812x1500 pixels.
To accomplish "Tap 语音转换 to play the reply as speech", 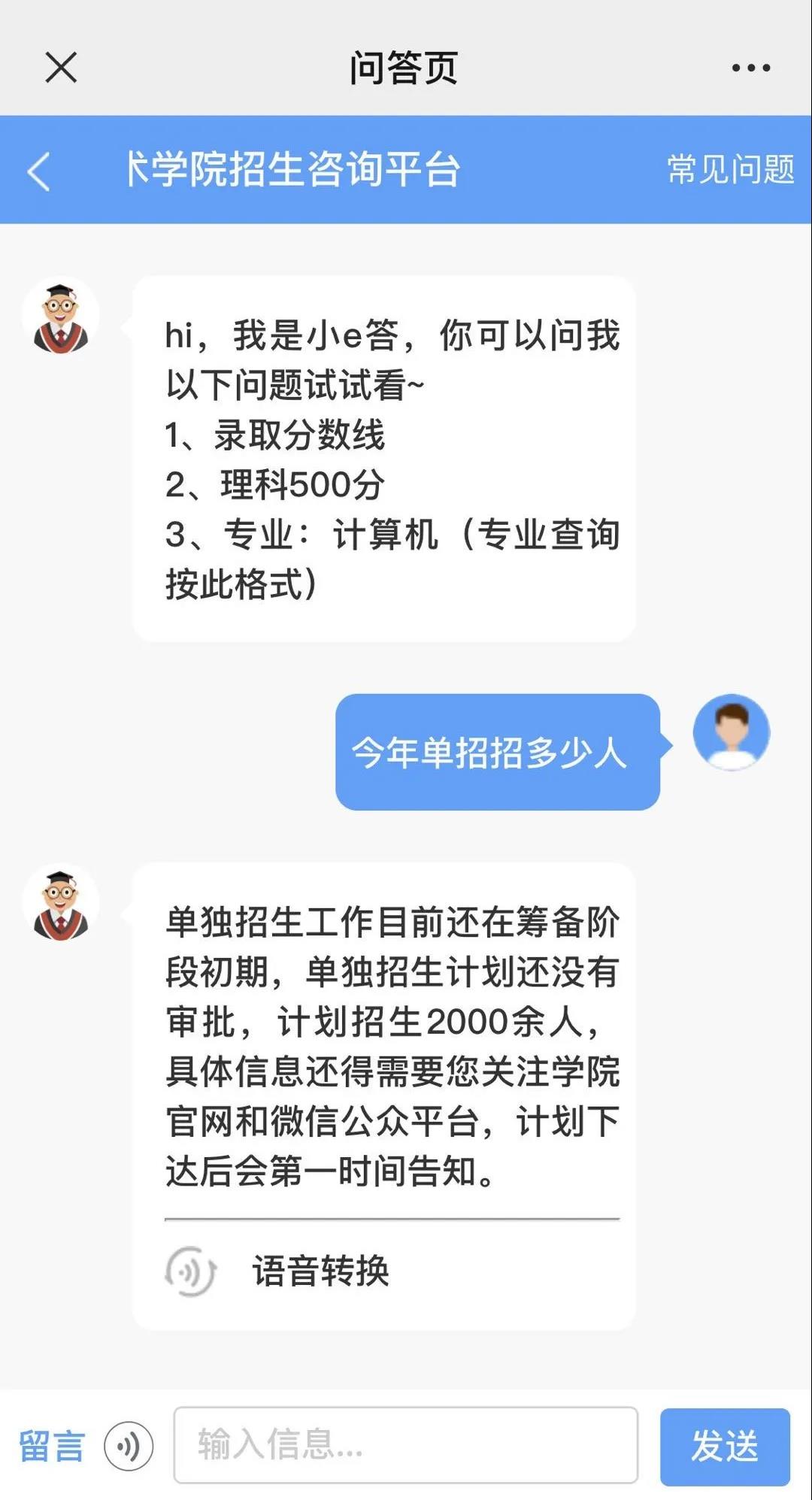I will (320, 1272).
